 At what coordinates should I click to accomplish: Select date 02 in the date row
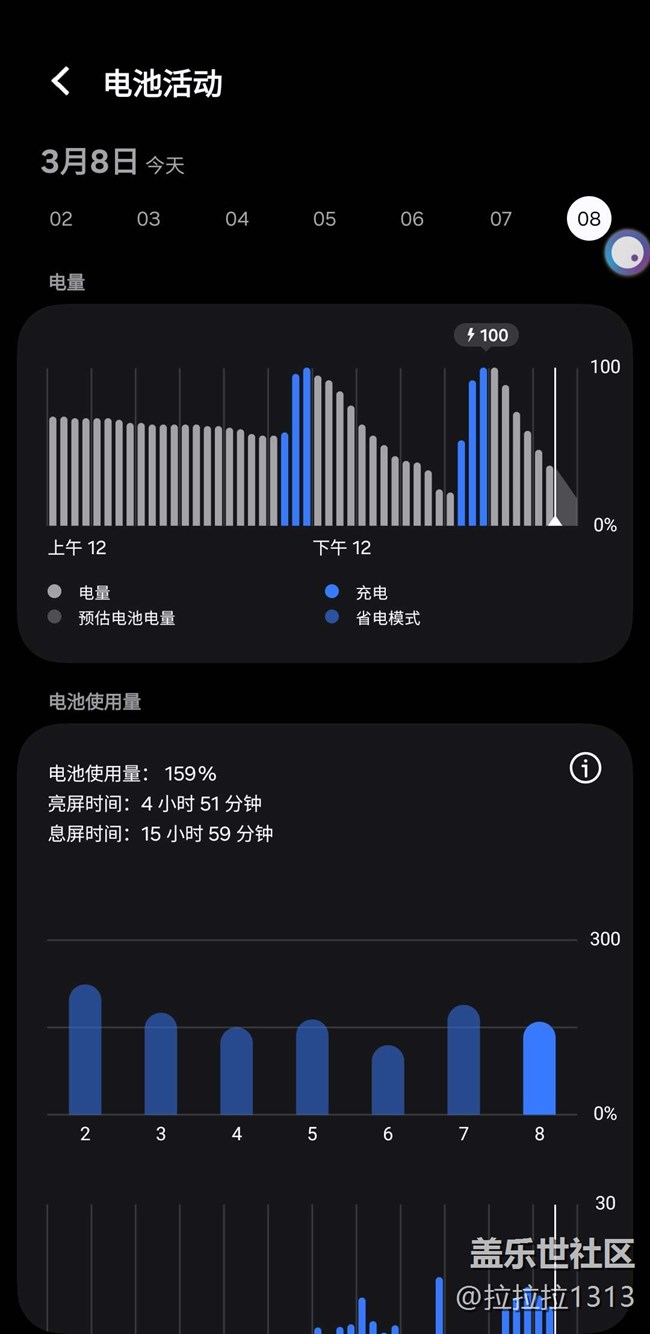click(61, 219)
